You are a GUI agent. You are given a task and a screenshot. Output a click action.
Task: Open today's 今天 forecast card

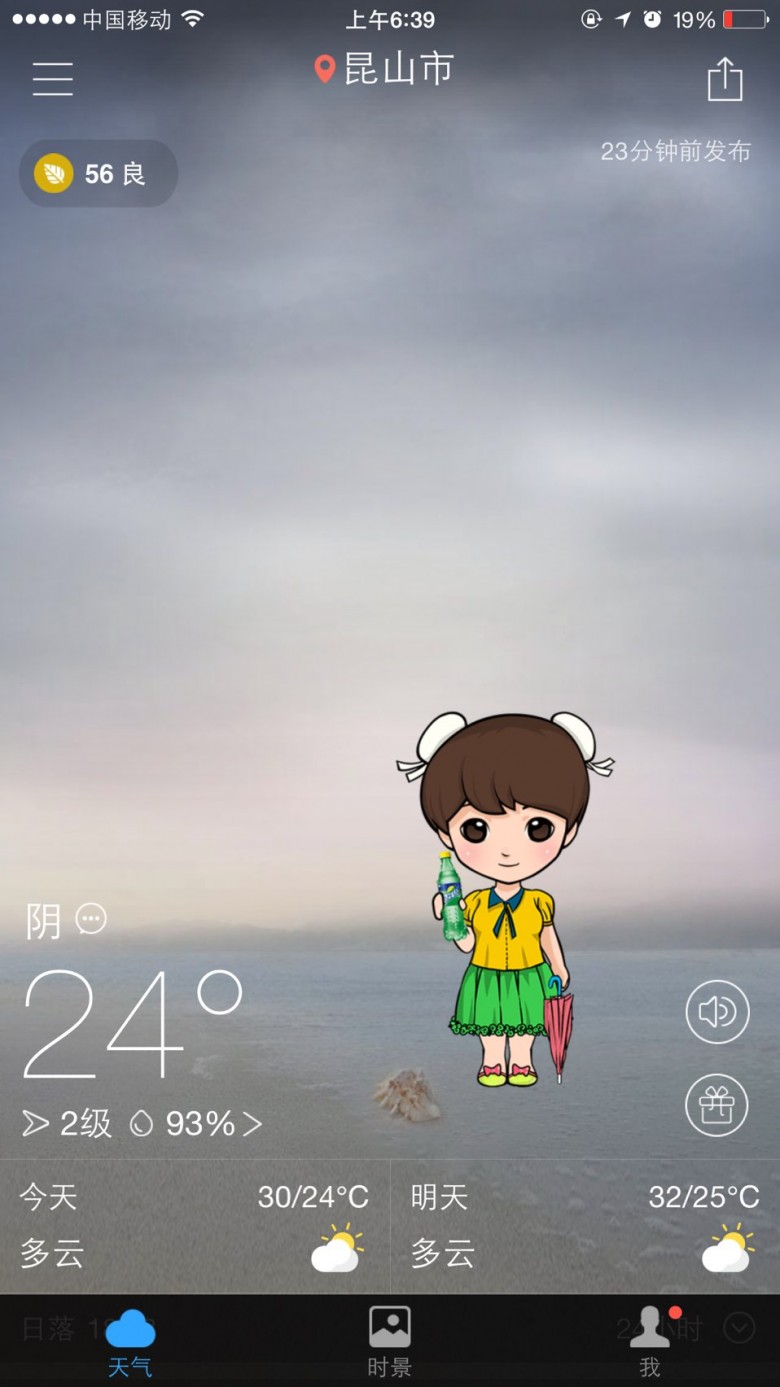pos(195,1226)
